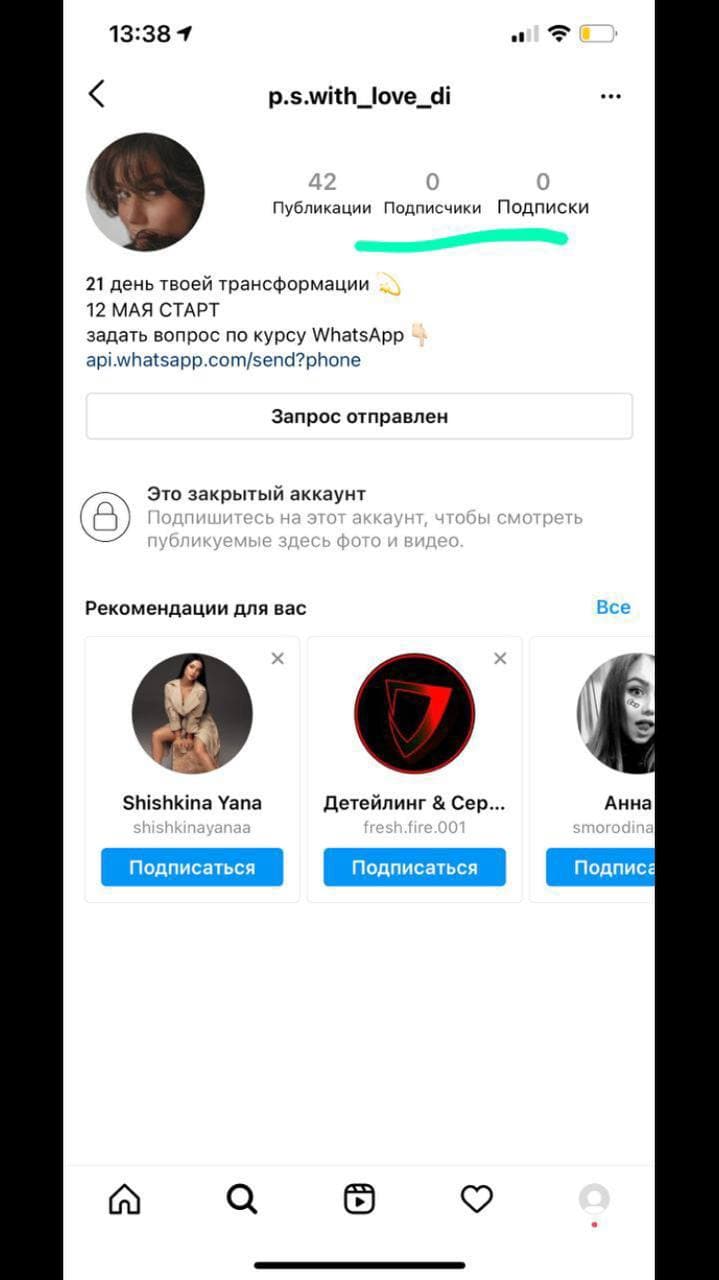Screen dimensions: 719x1280
Task: Open Shishkina Yana's suggested profile
Action: tap(192, 714)
